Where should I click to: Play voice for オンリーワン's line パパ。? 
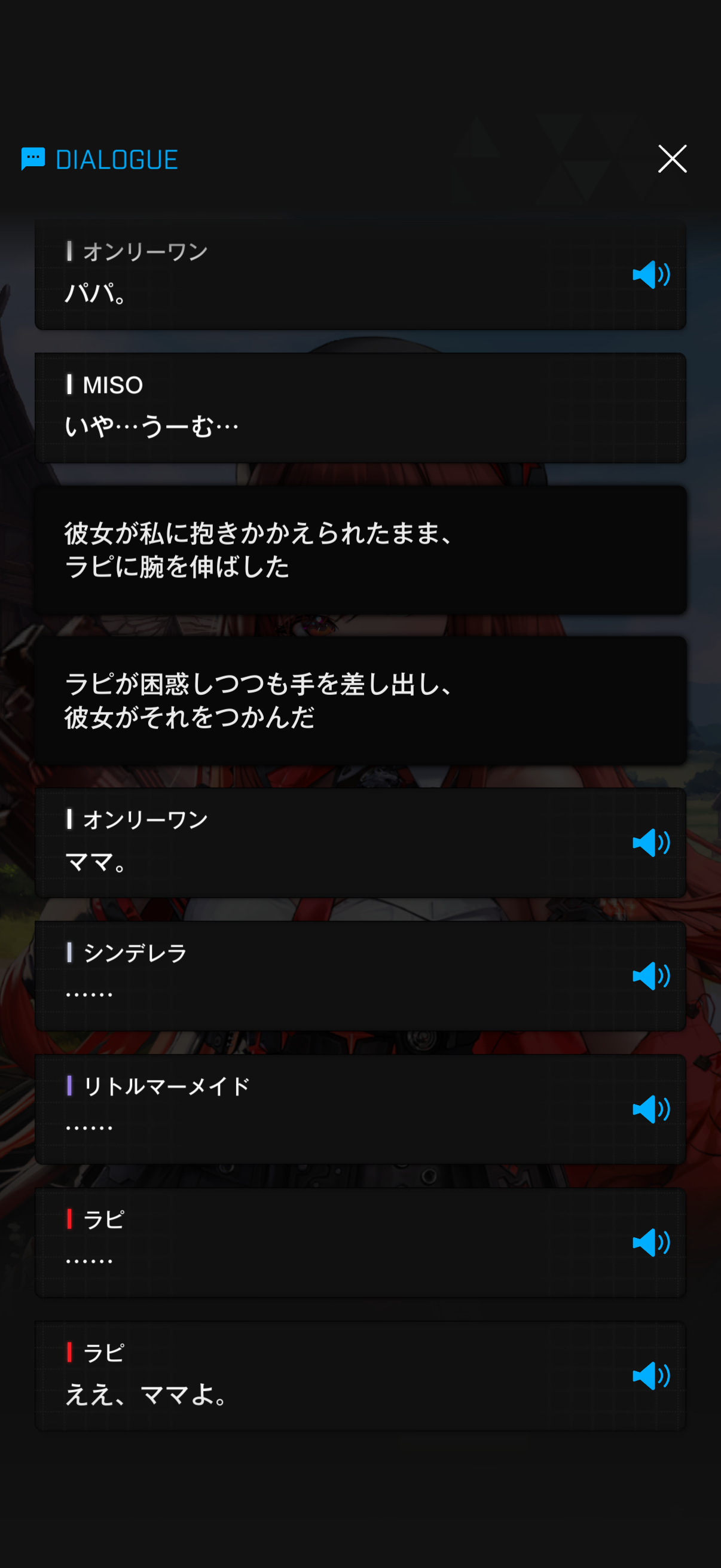(x=650, y=274)
